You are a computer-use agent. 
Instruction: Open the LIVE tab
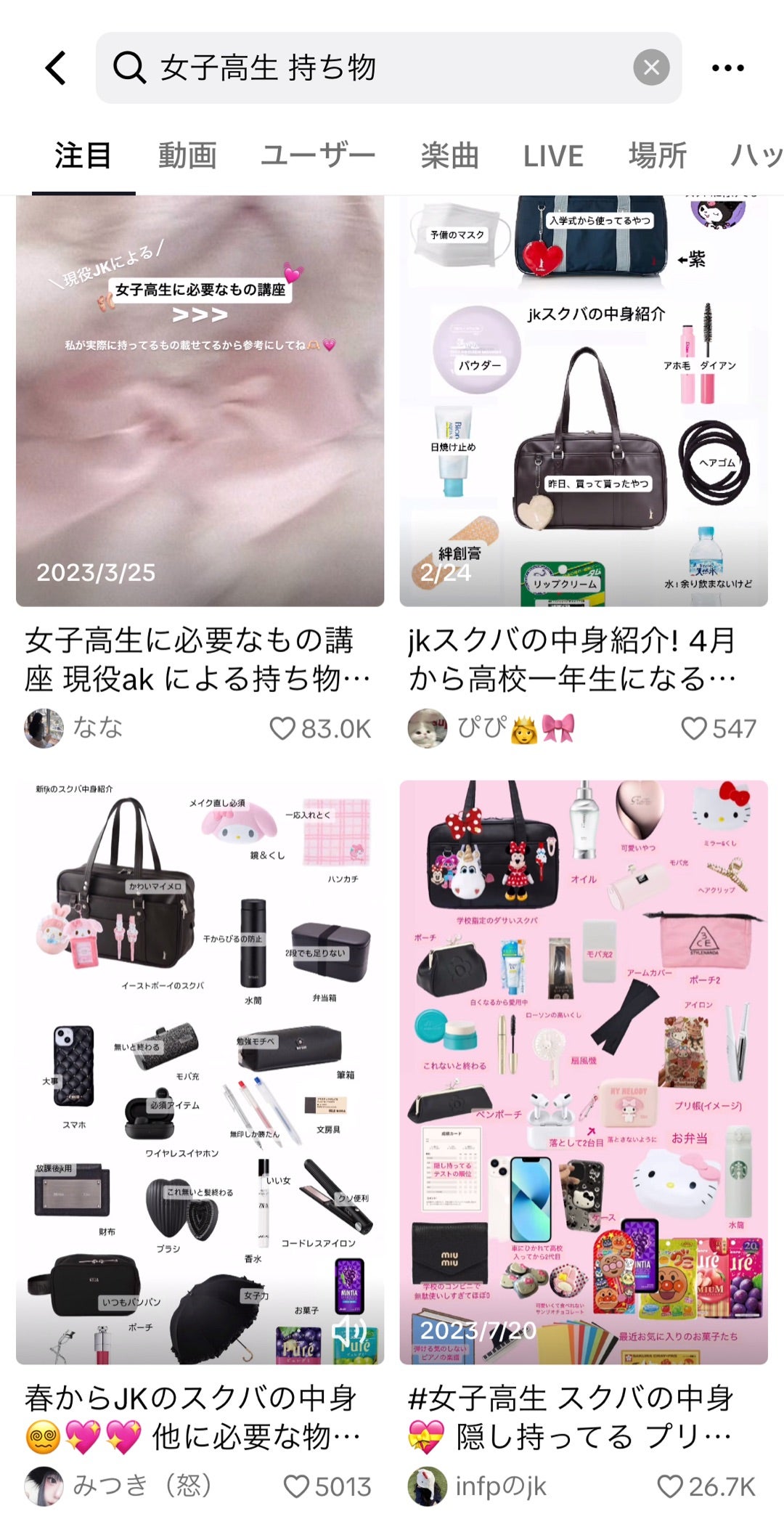[x=553, y=156]
